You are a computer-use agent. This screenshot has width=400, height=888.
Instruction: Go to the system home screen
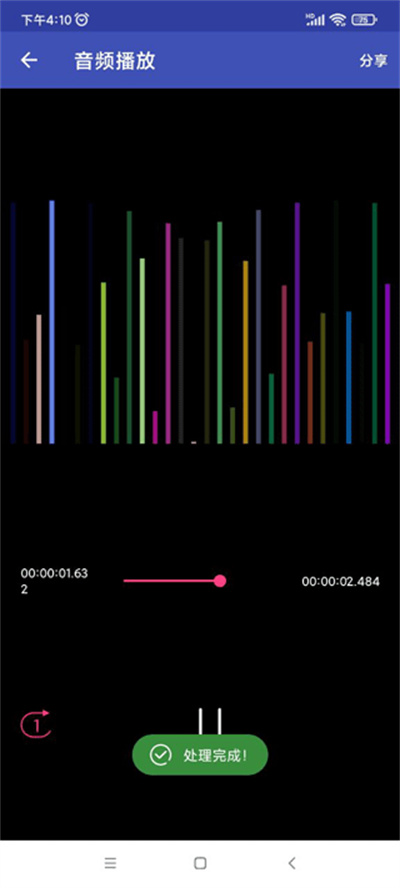point(200,863)
